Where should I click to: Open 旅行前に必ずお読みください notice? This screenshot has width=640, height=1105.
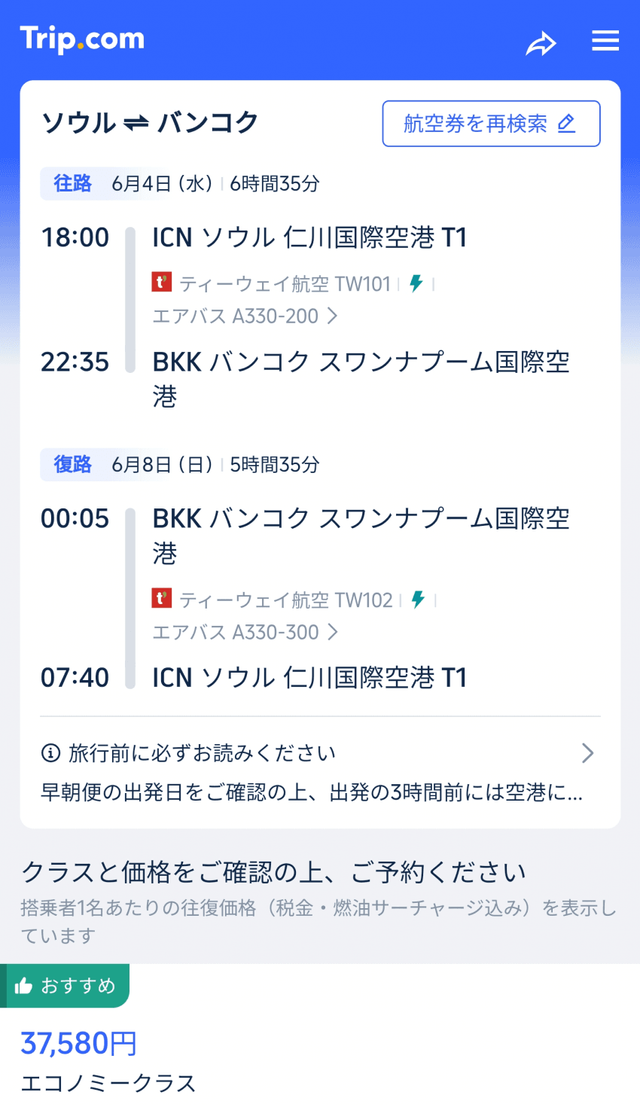(319, 753)
